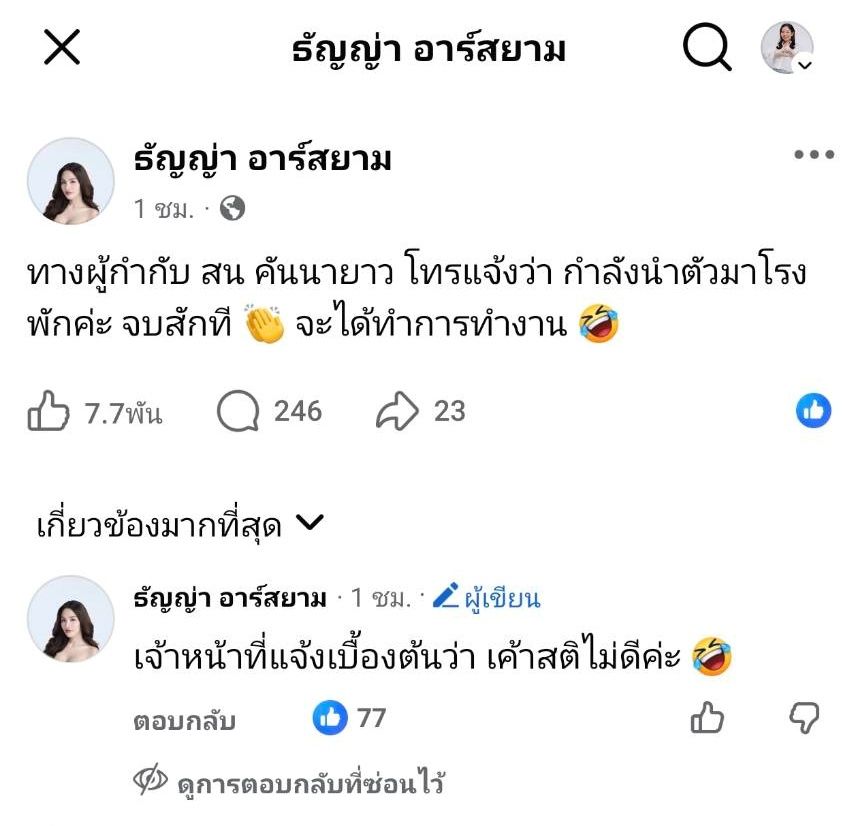Open the account switcher avatar
858x826 pixels.
click(x=787, y=48)
